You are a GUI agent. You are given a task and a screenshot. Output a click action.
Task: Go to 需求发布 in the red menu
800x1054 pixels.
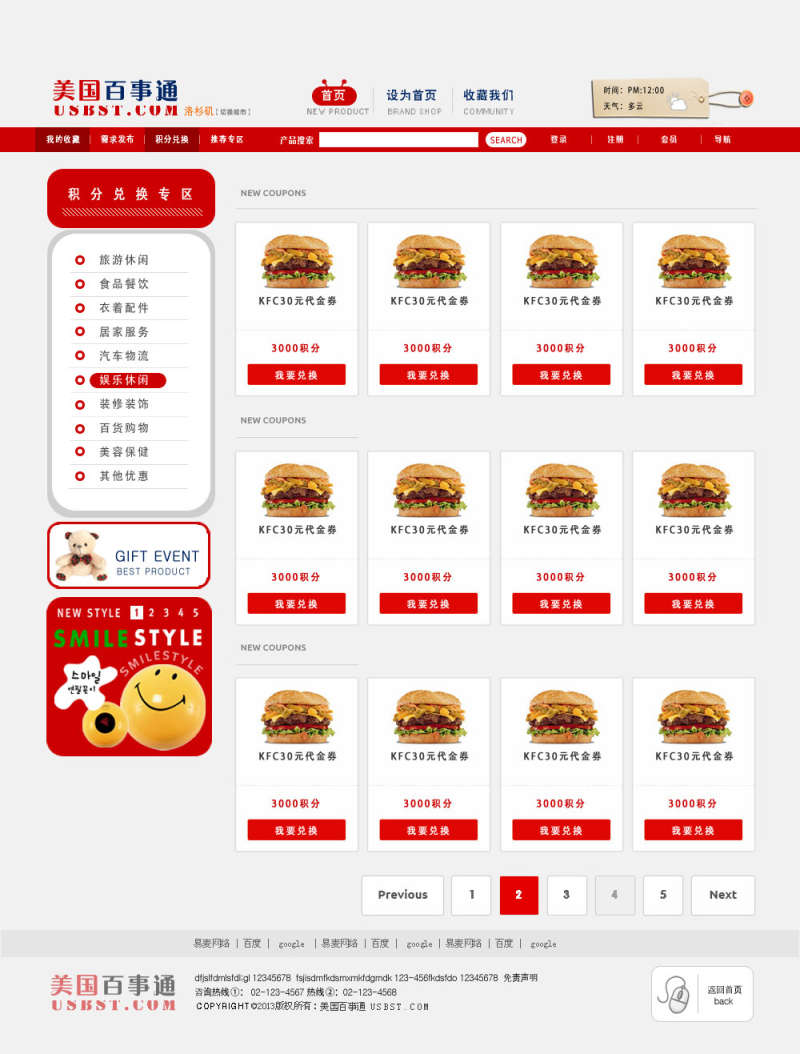117,140
